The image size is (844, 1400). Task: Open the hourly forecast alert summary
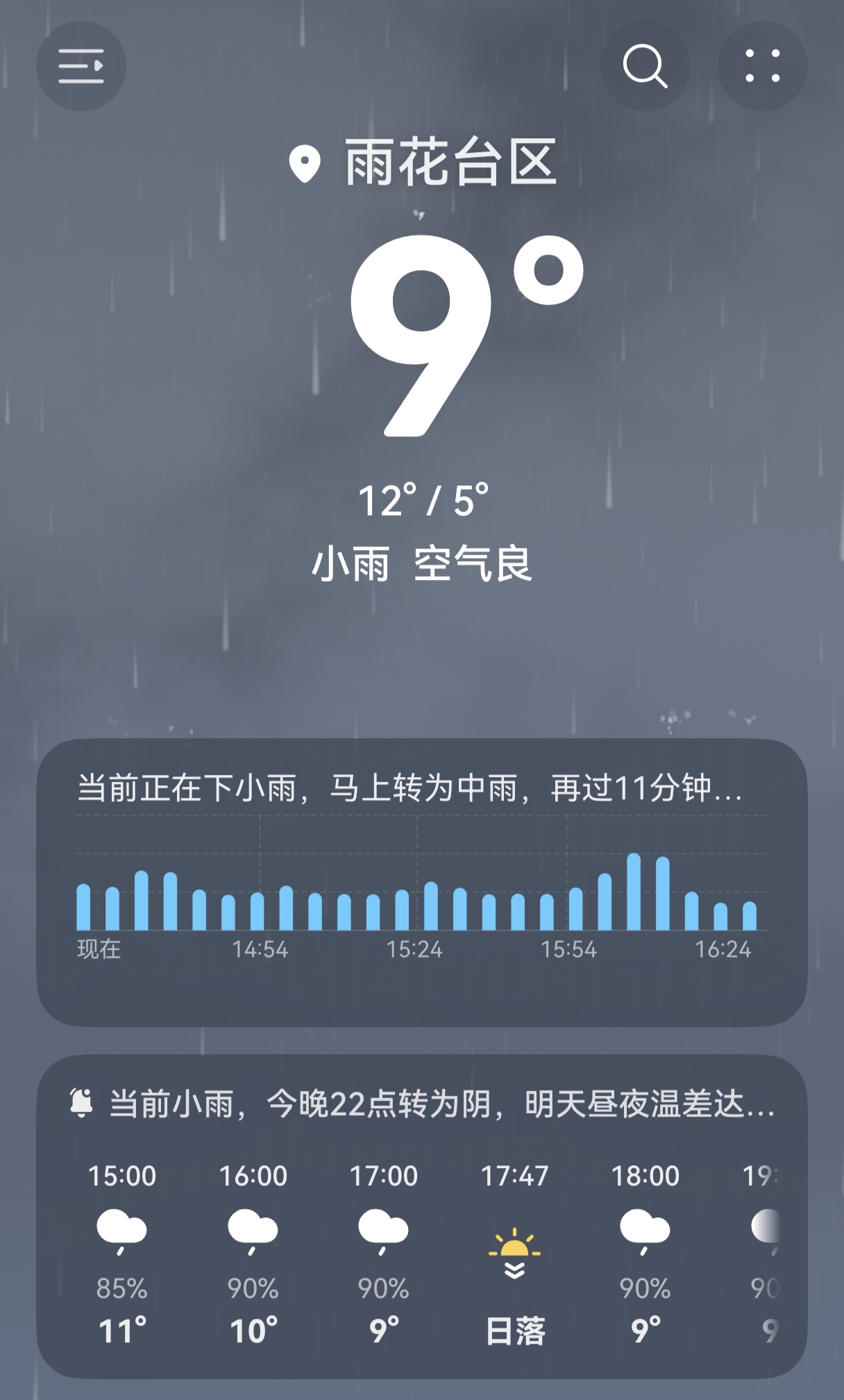(441, 1104)
